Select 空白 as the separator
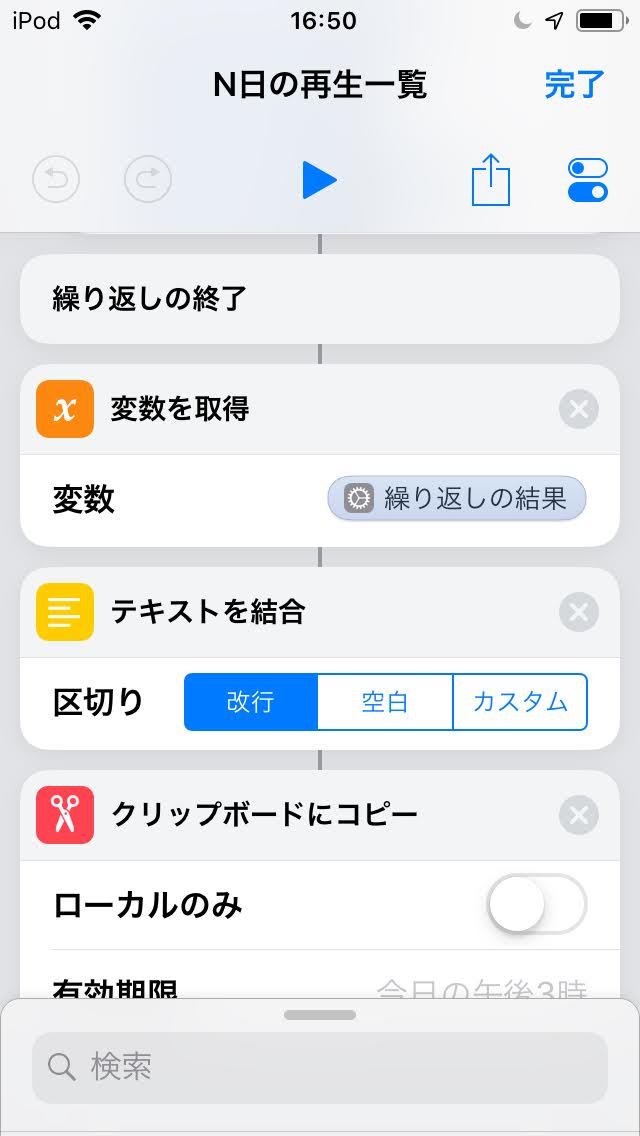The image size is (640, 1136). [385, 702]
